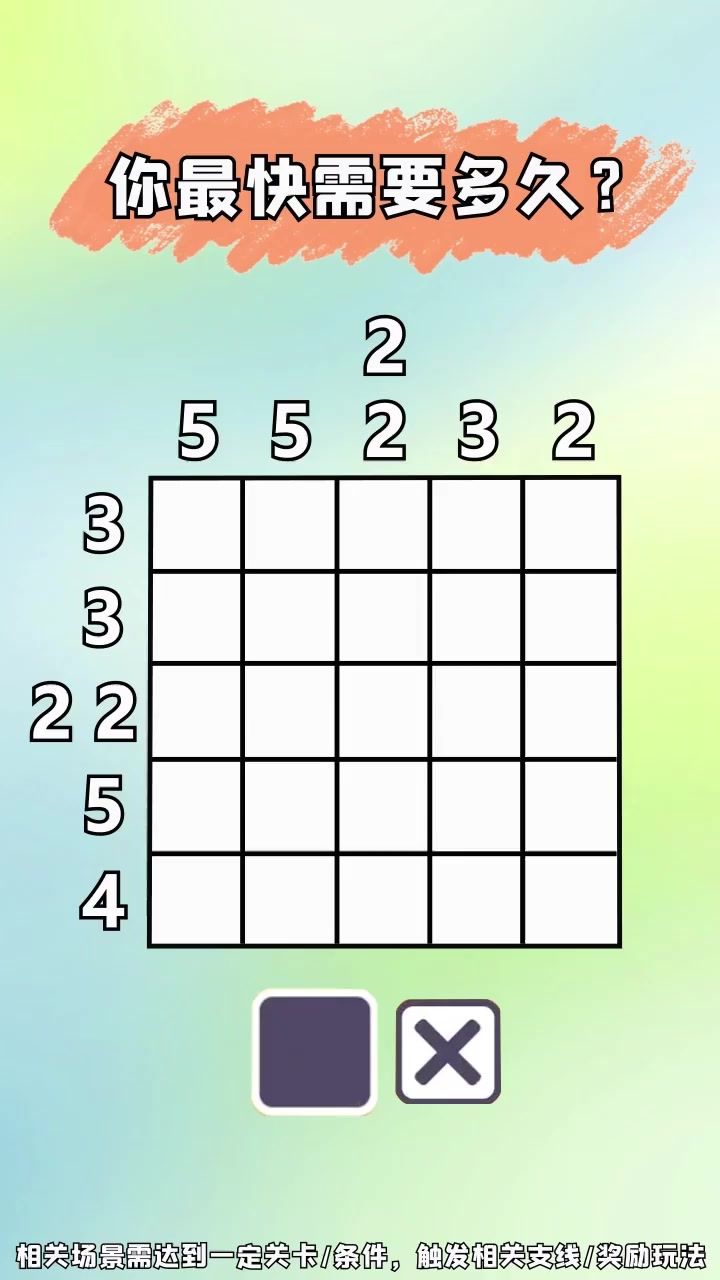Fill cell in row 5, column 3 clue
The image size is (720, 1280).
477,805
